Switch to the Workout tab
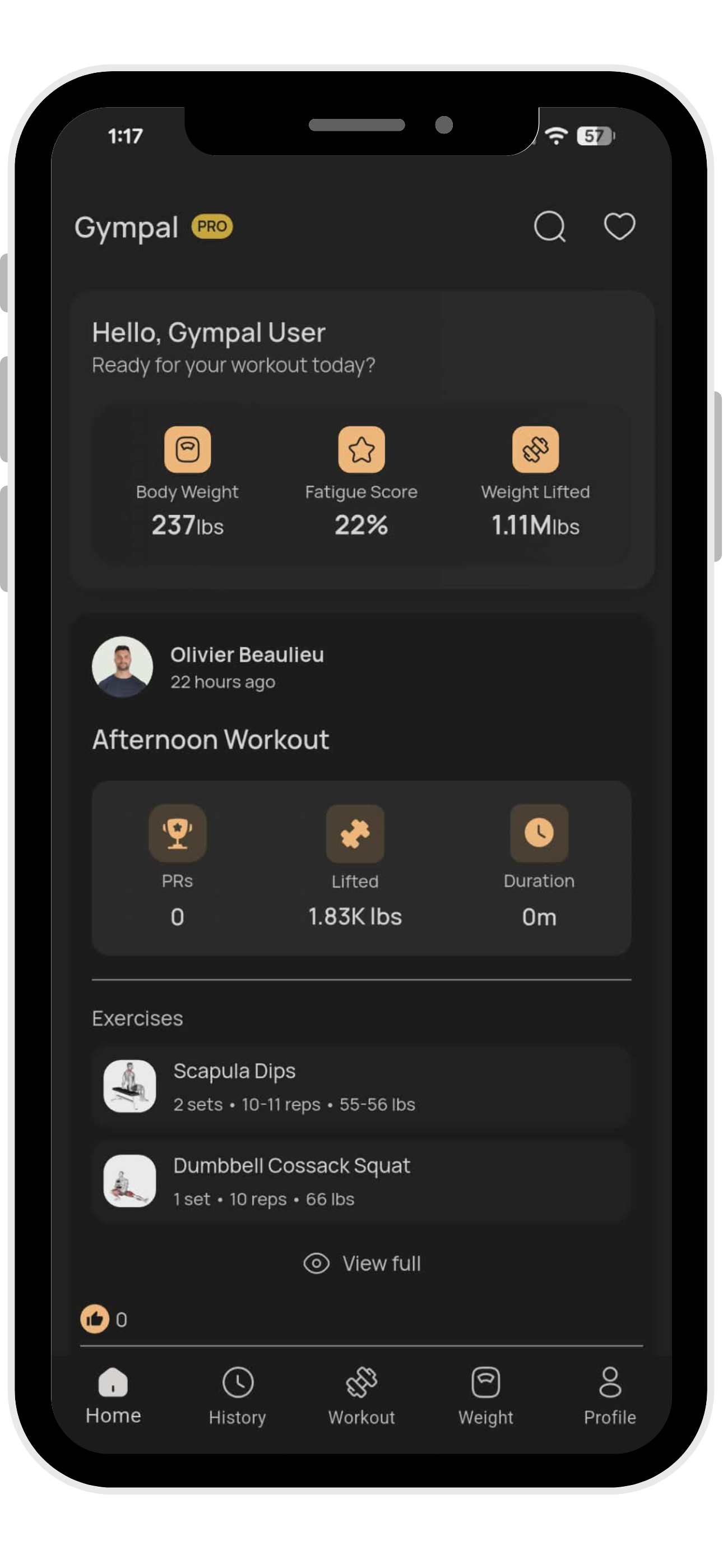723x1568 pixels. [361, 1398]
